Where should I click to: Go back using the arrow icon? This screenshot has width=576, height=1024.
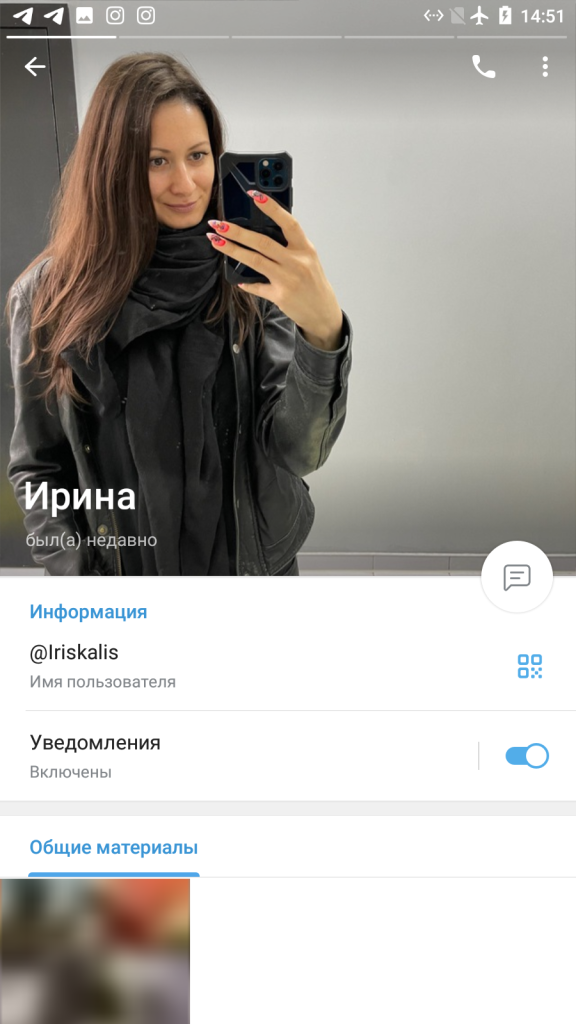[x=35, y=67]
